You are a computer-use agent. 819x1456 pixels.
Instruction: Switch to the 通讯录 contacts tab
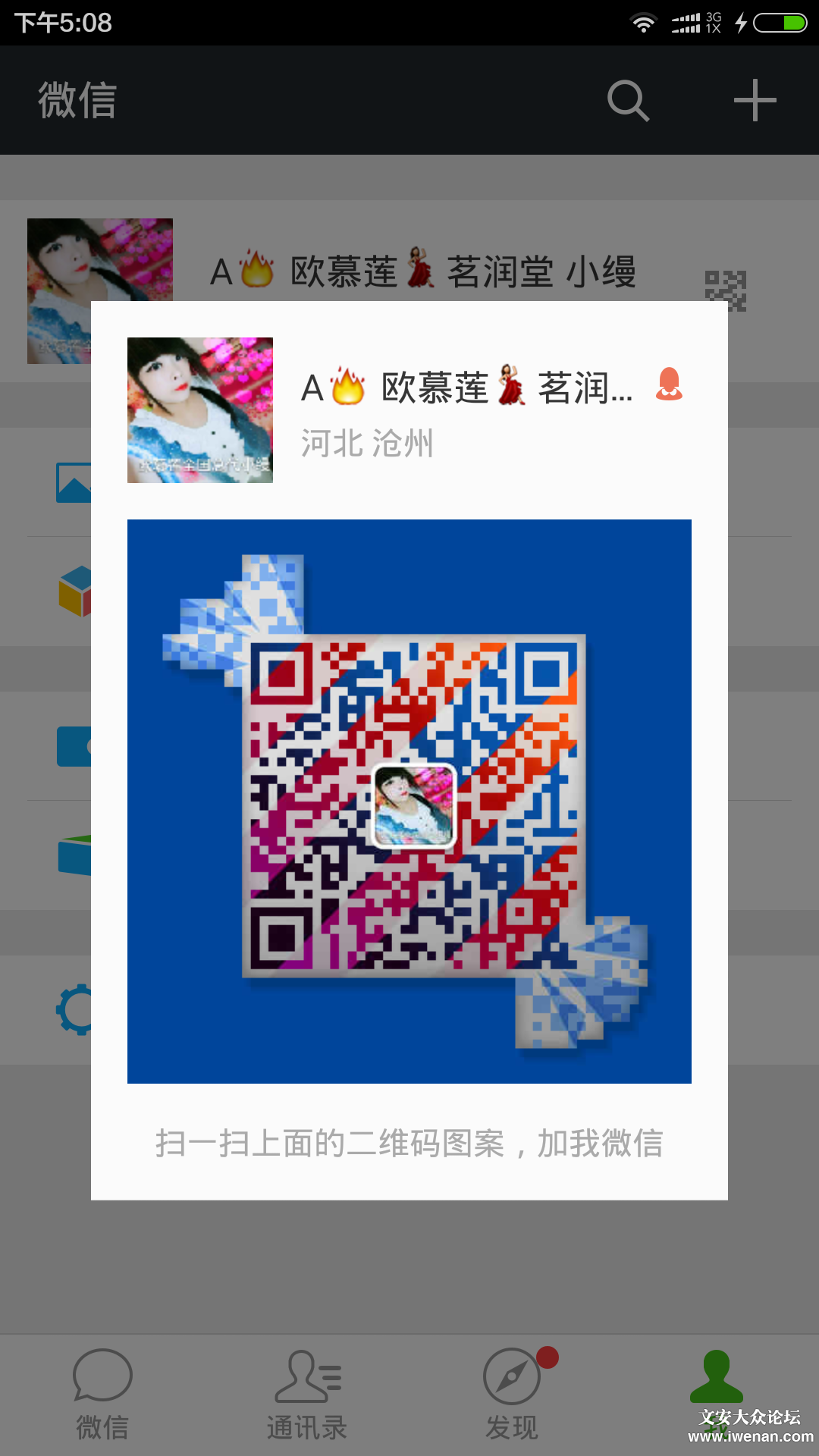pos(307,1394)
